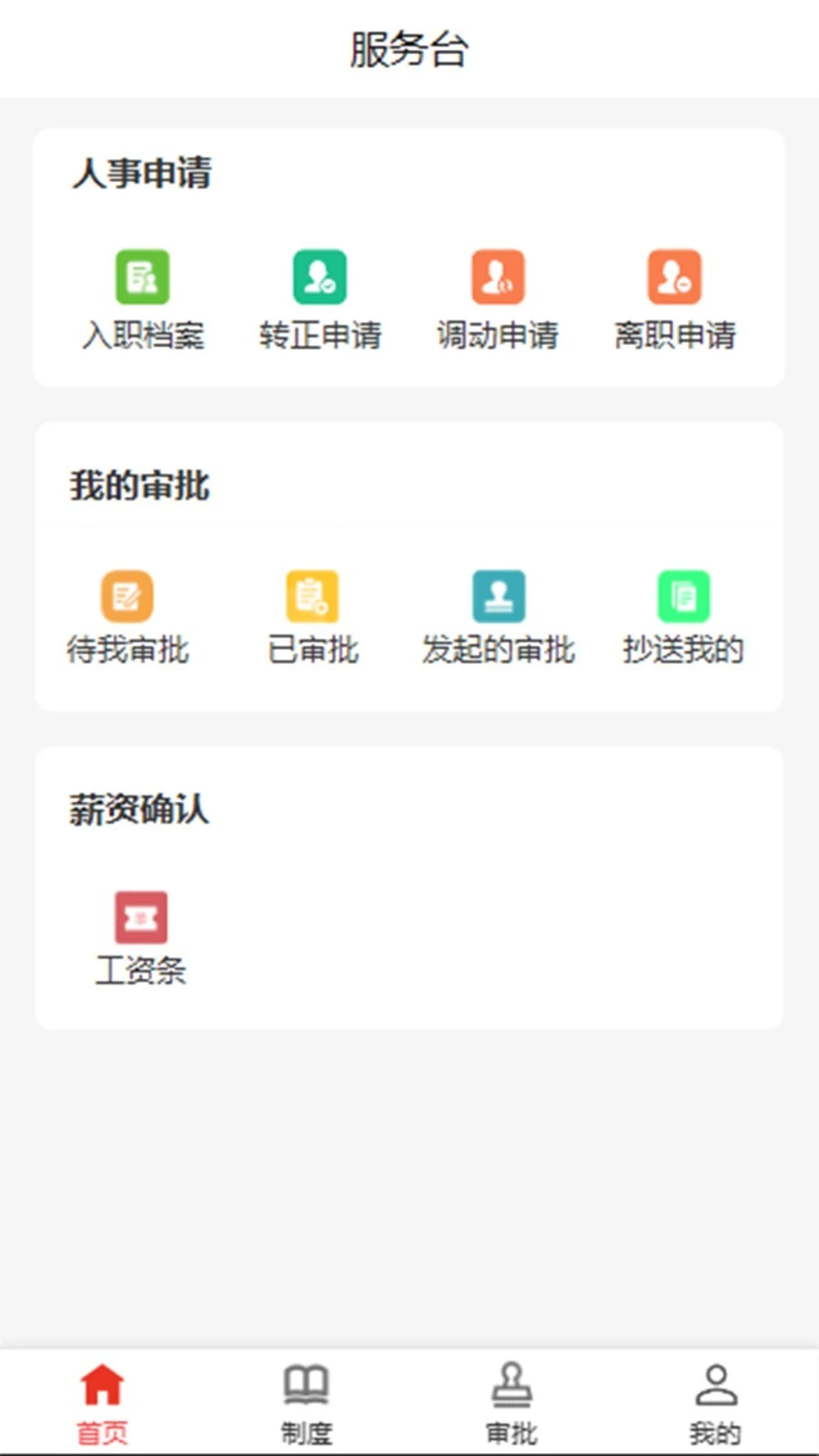This screenshot has height=1456, width=819.
Task: Click the 我的审批 section heading
Action: pyautogui.click(x=141, y=487)
